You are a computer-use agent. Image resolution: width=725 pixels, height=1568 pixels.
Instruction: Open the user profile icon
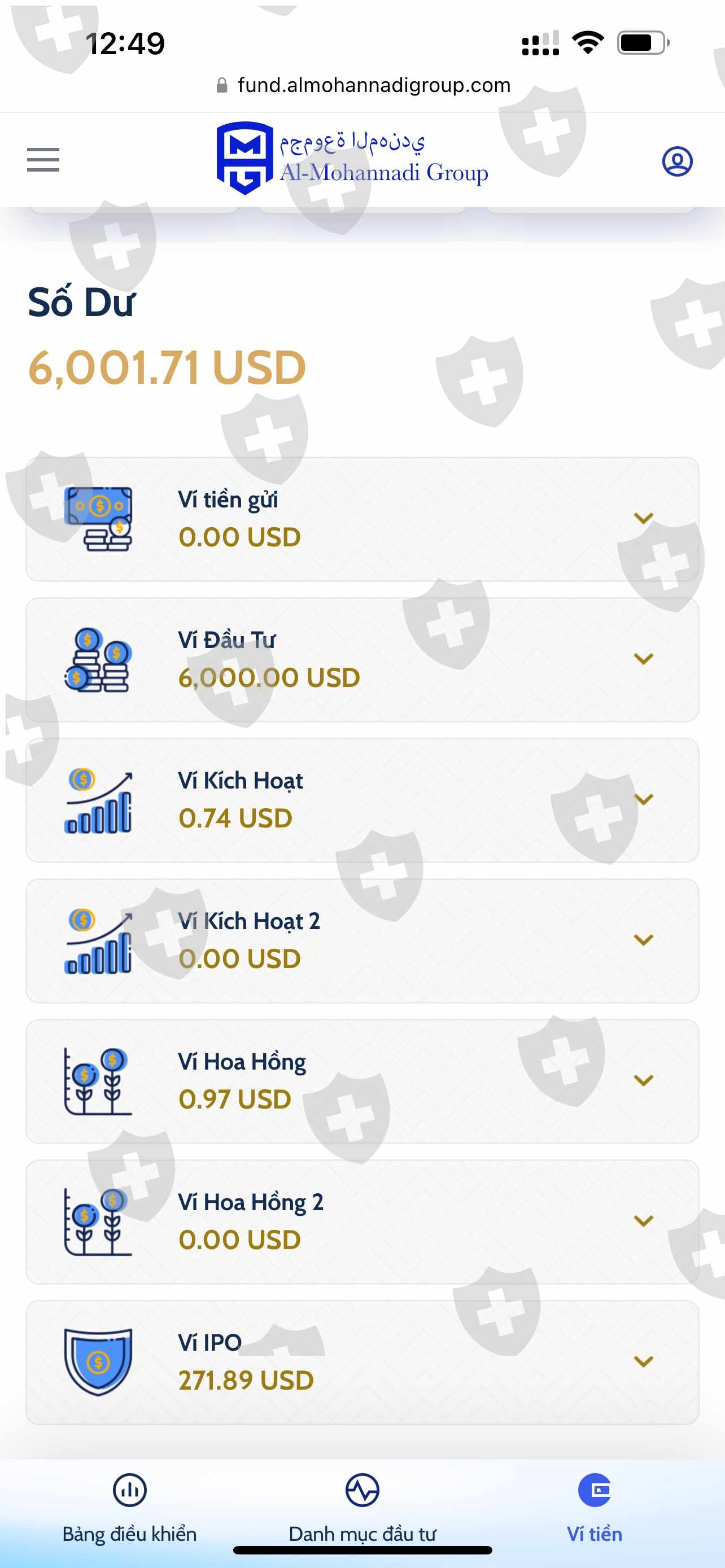point(677,161)
